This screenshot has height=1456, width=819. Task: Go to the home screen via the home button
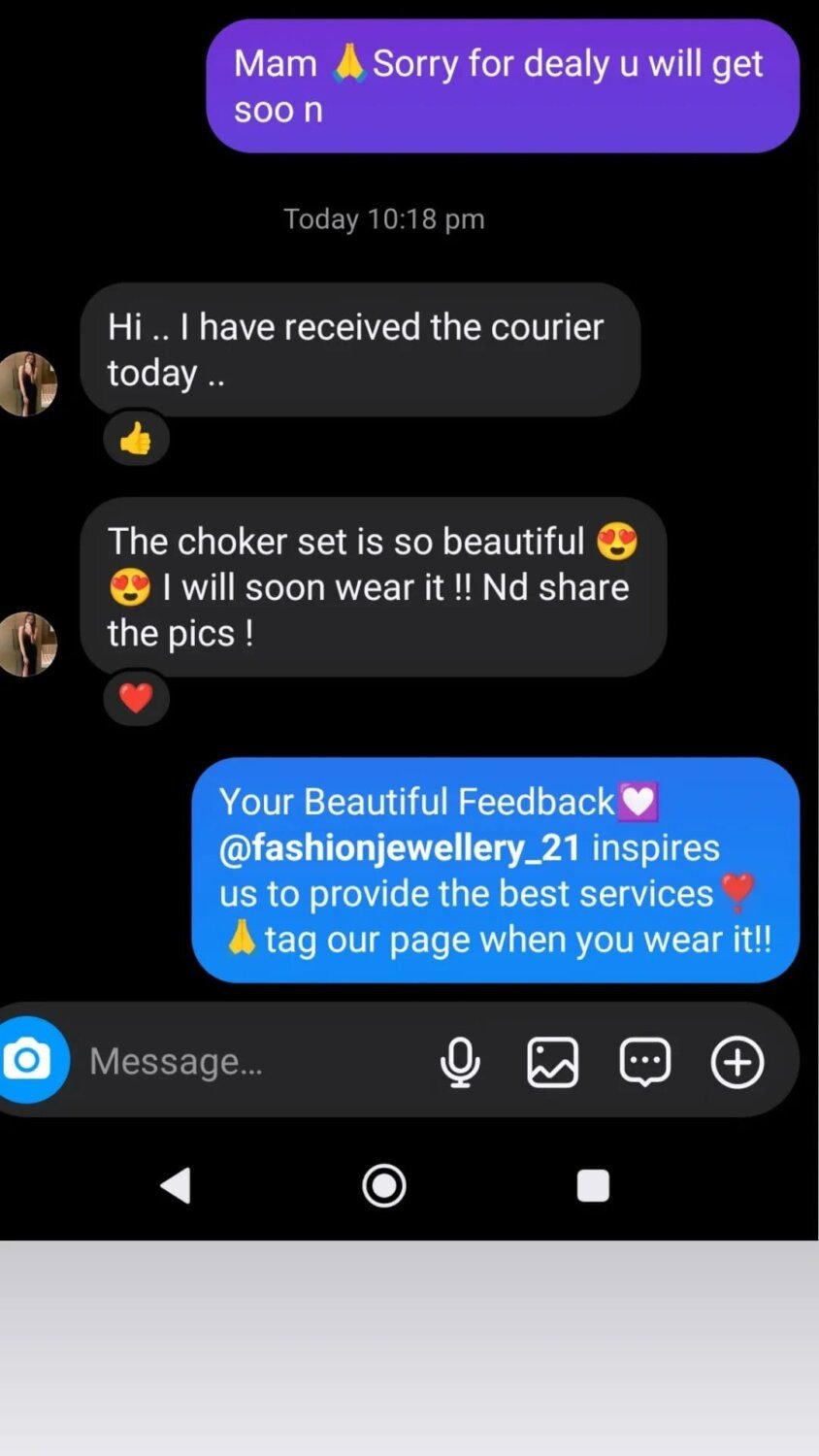384,1185
